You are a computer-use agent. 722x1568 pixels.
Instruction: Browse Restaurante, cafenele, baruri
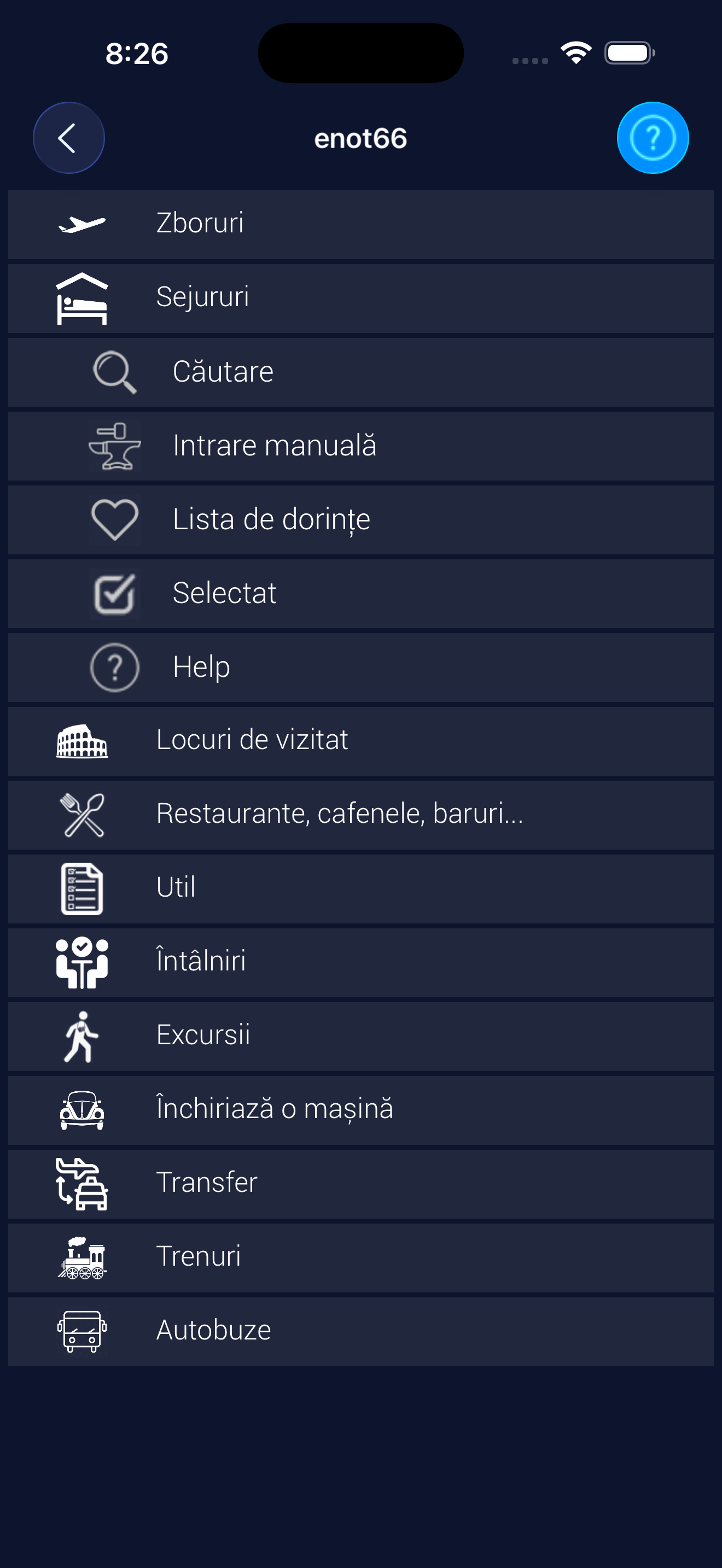[x=360, y=815]
